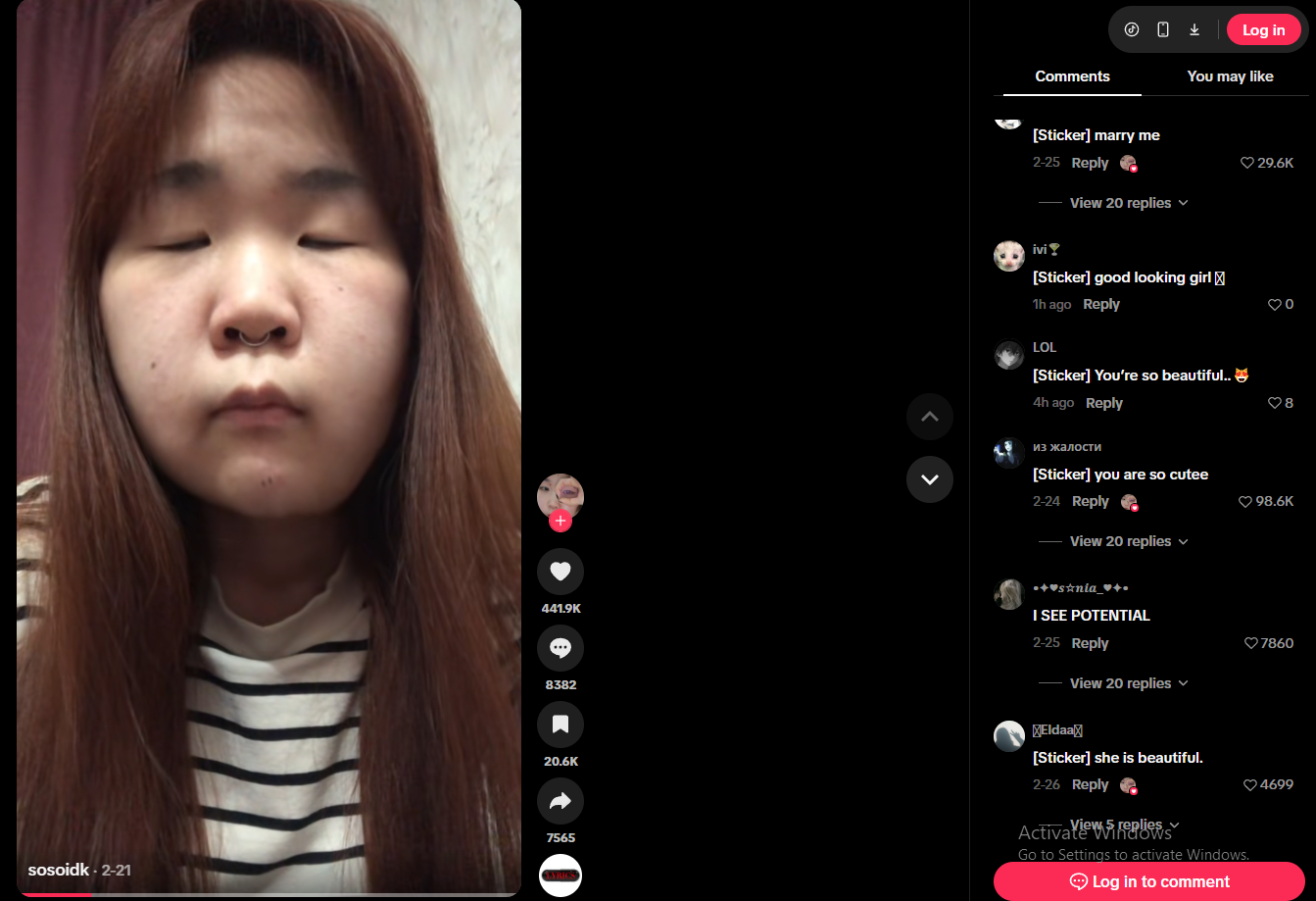Download the app via the download icon
This screenshot has height=901, width=1316.
[1194, 29]
